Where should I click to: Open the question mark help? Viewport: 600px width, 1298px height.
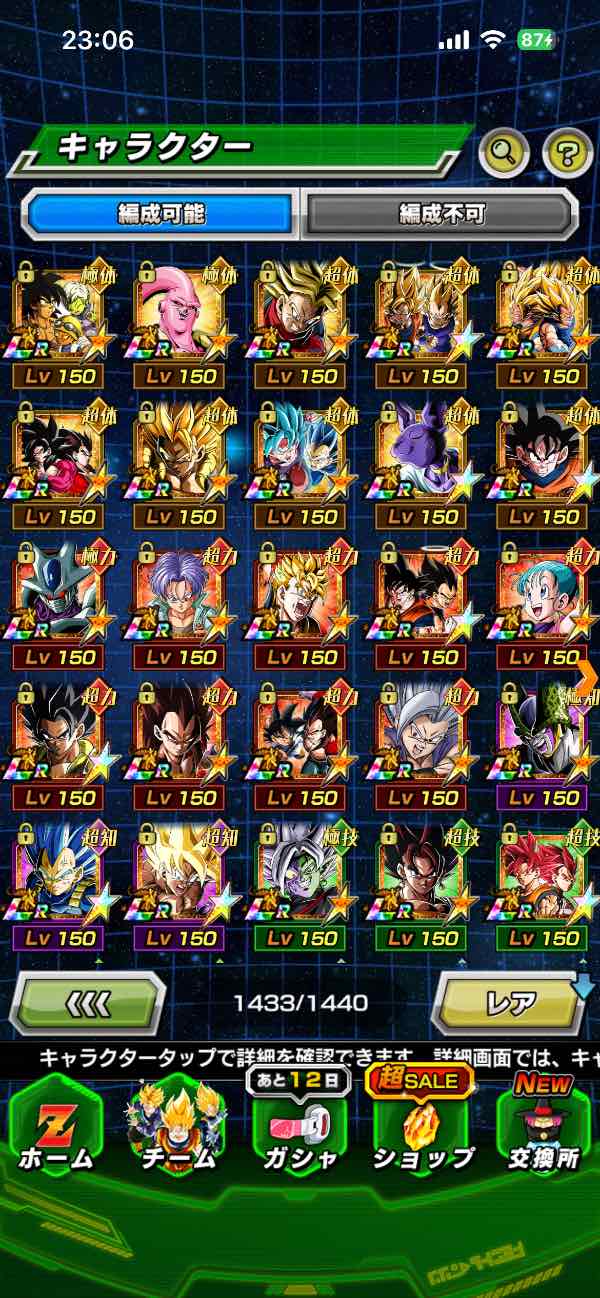pyautogui.click(x=567, y=153)
